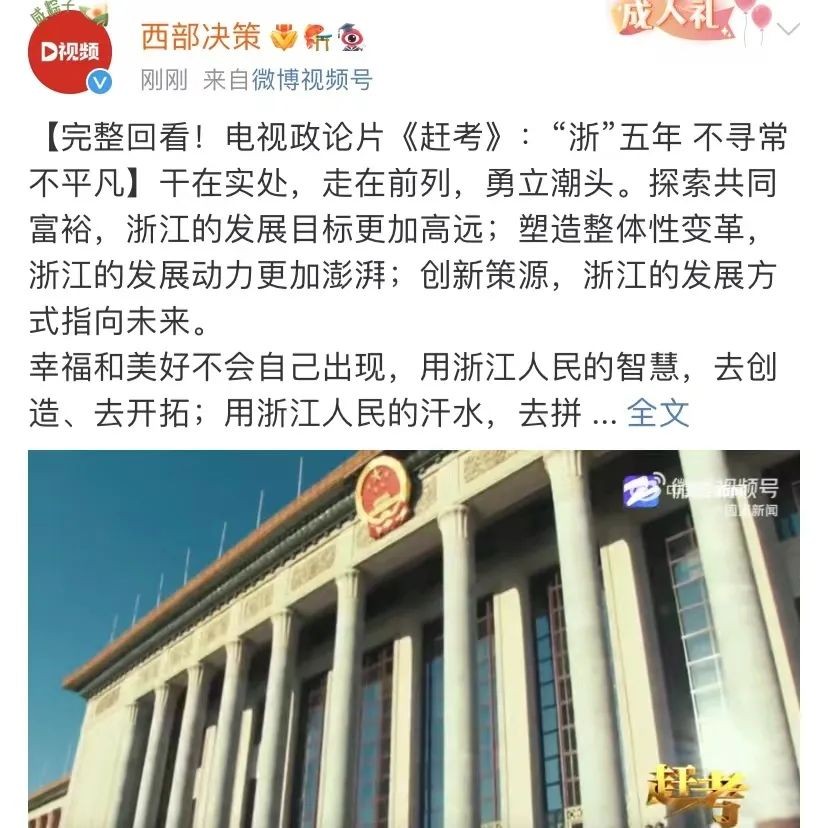Play the 赶考 video
The width and height of the screenshot is (828, 828).
413,638
